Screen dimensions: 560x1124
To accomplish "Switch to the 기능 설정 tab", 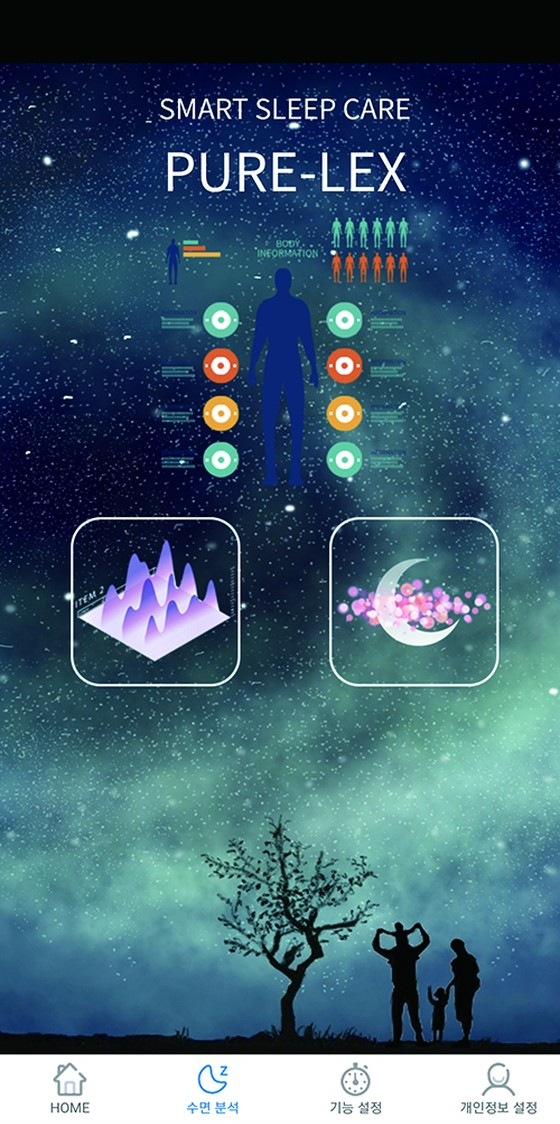I will click(x=355, y=1088).
